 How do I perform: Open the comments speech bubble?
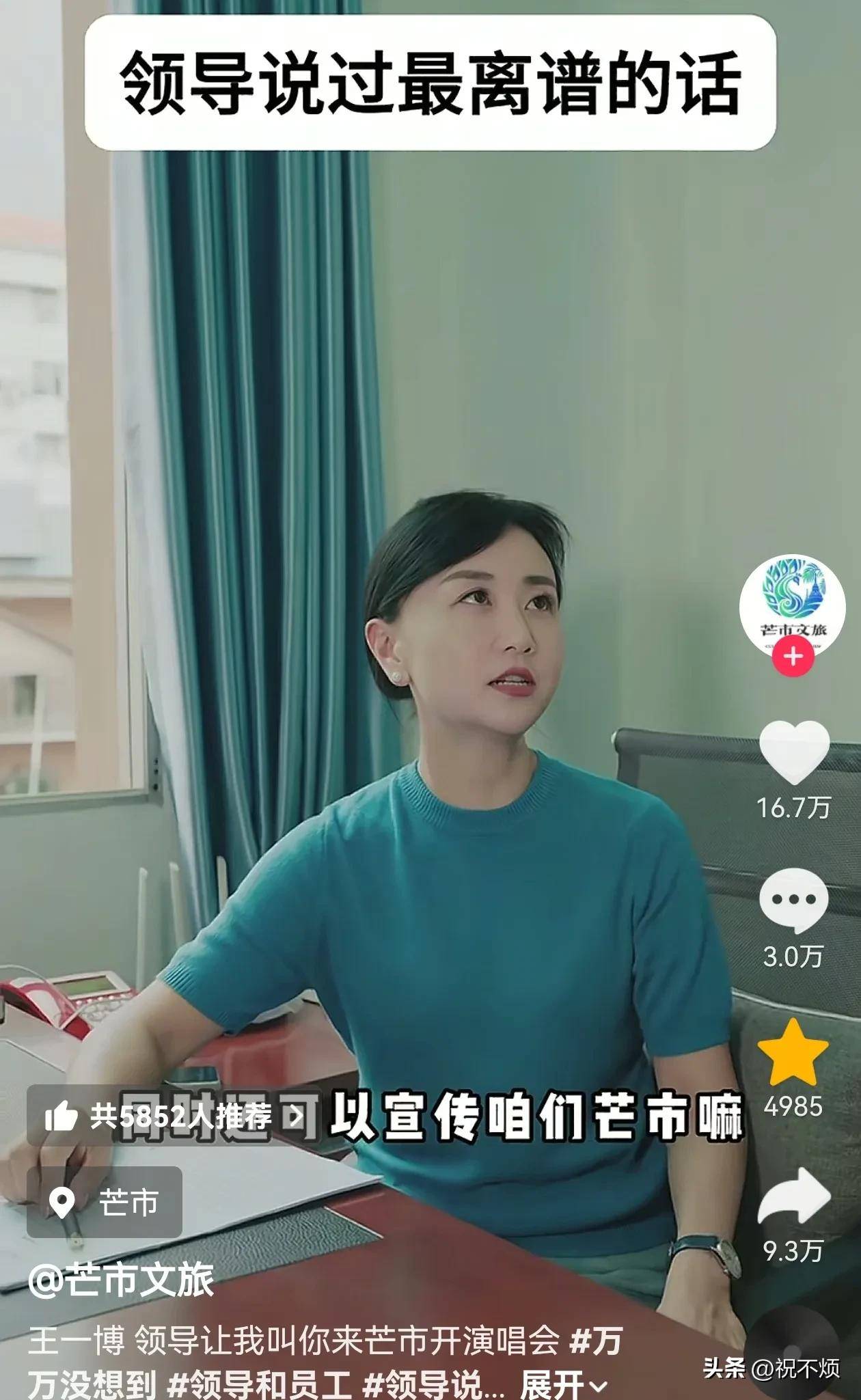(793, 901)
